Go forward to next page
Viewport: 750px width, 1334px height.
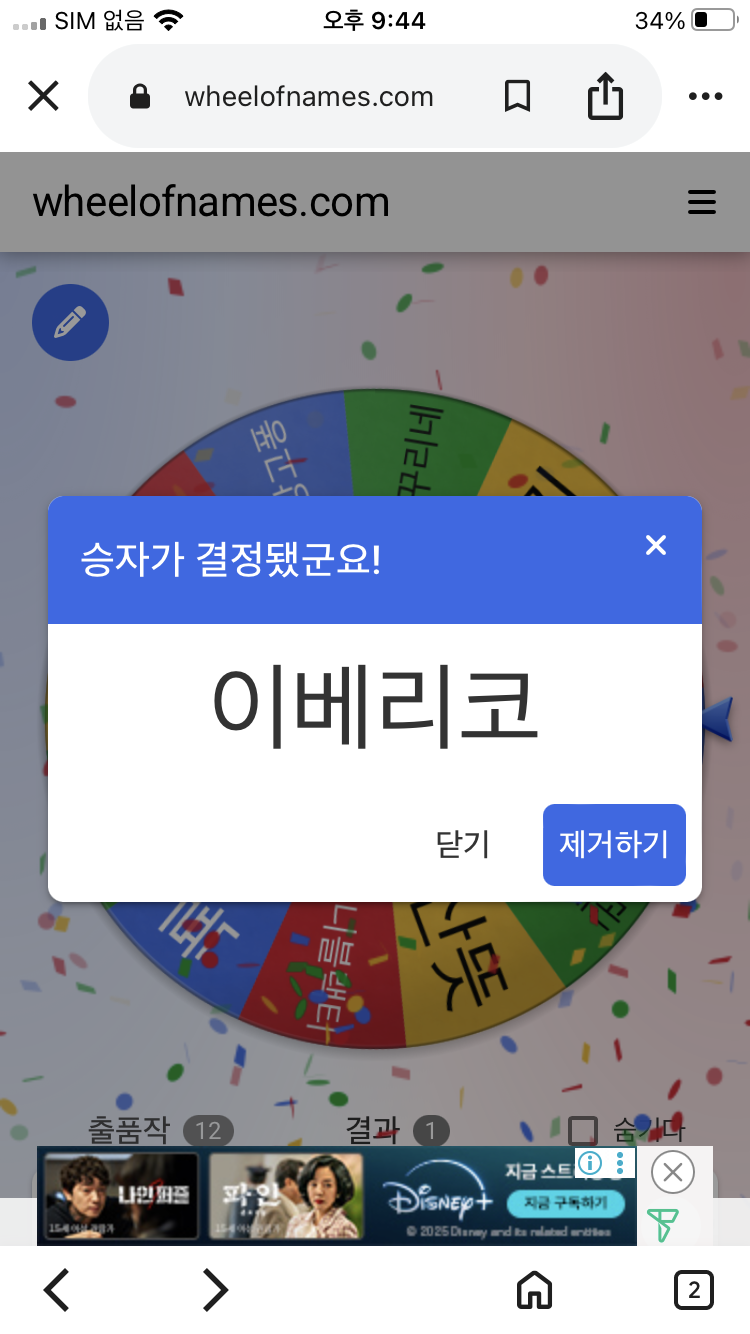click(215, 1290)
